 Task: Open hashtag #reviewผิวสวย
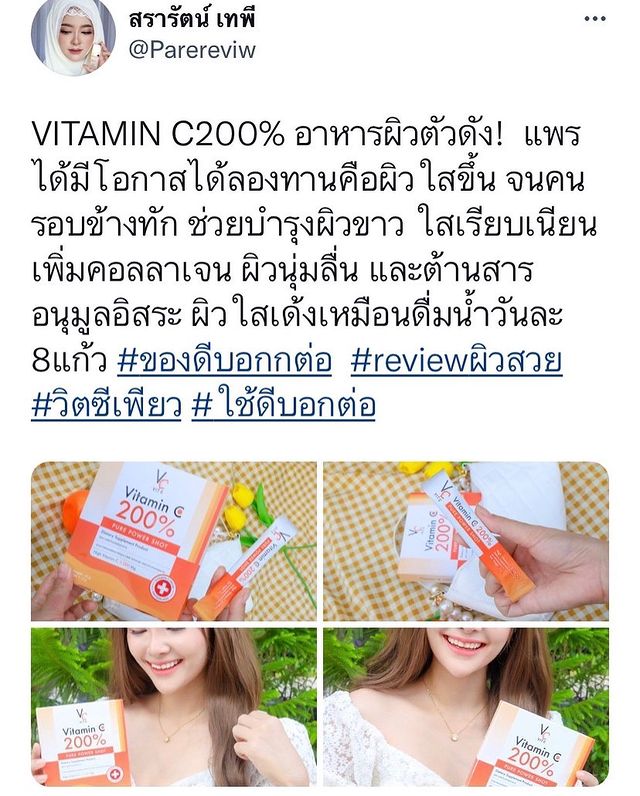click(456, 360)
